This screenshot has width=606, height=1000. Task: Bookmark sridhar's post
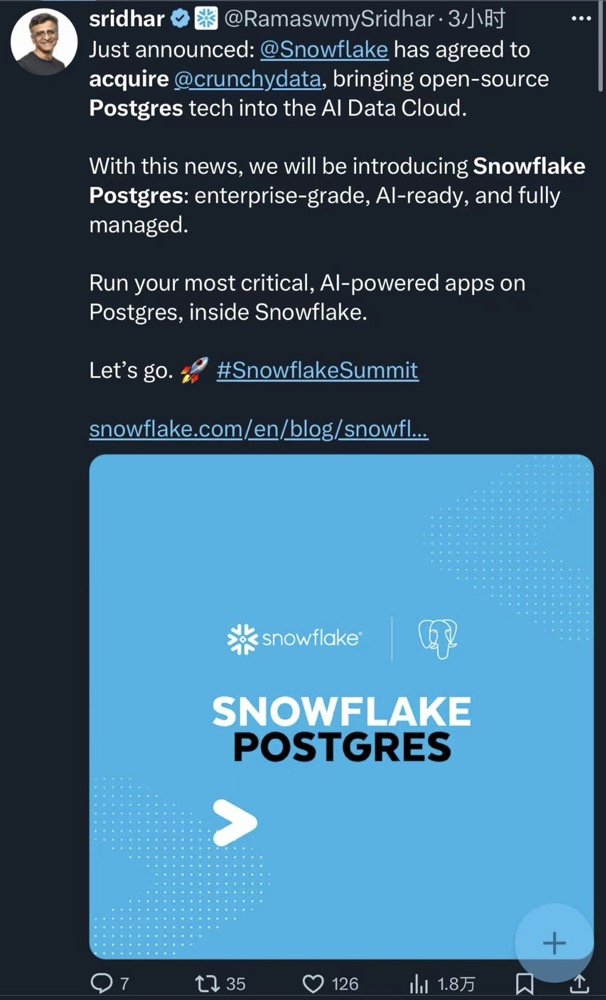(524, 983)
